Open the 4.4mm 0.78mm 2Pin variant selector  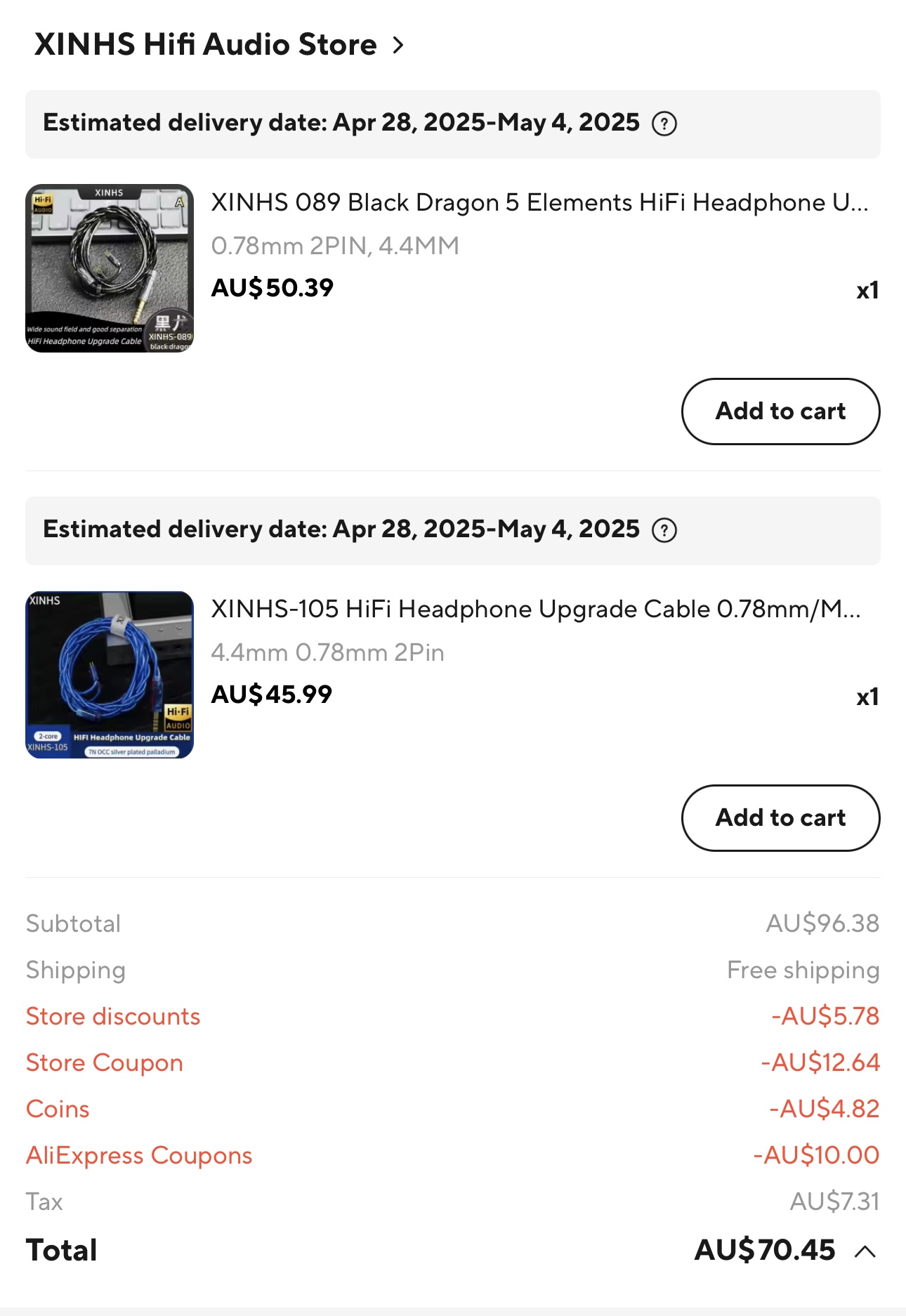click(328, 652)
